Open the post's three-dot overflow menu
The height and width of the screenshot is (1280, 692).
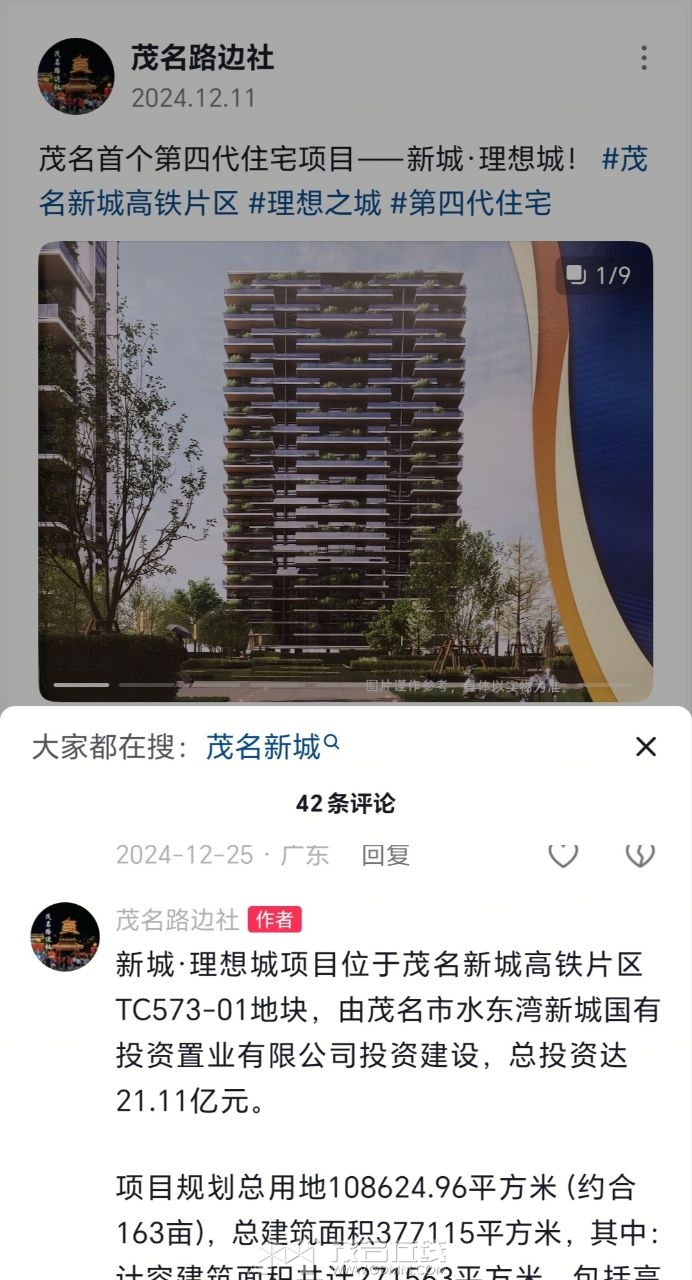coord(644,58)
